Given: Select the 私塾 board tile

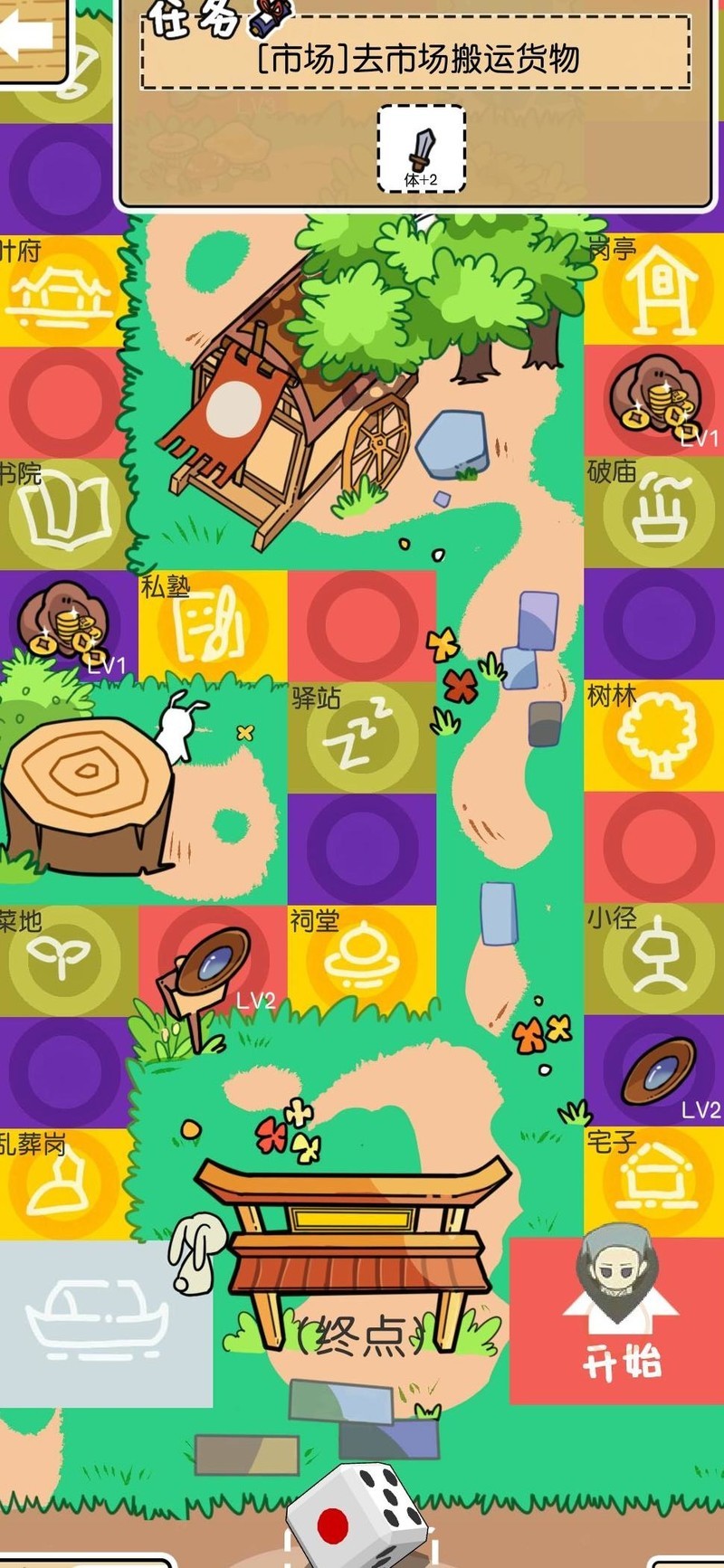Looking at the screenshot, I should [x=213, y=626].
